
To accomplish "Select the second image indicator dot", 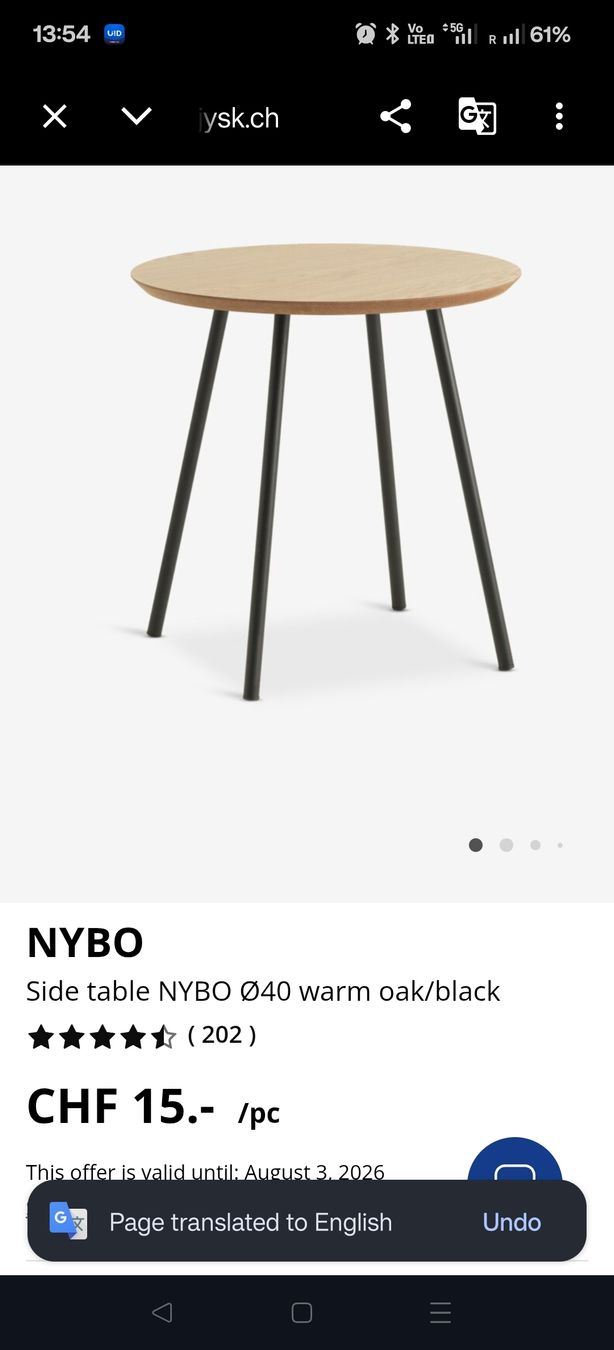I will pos(506,845).
